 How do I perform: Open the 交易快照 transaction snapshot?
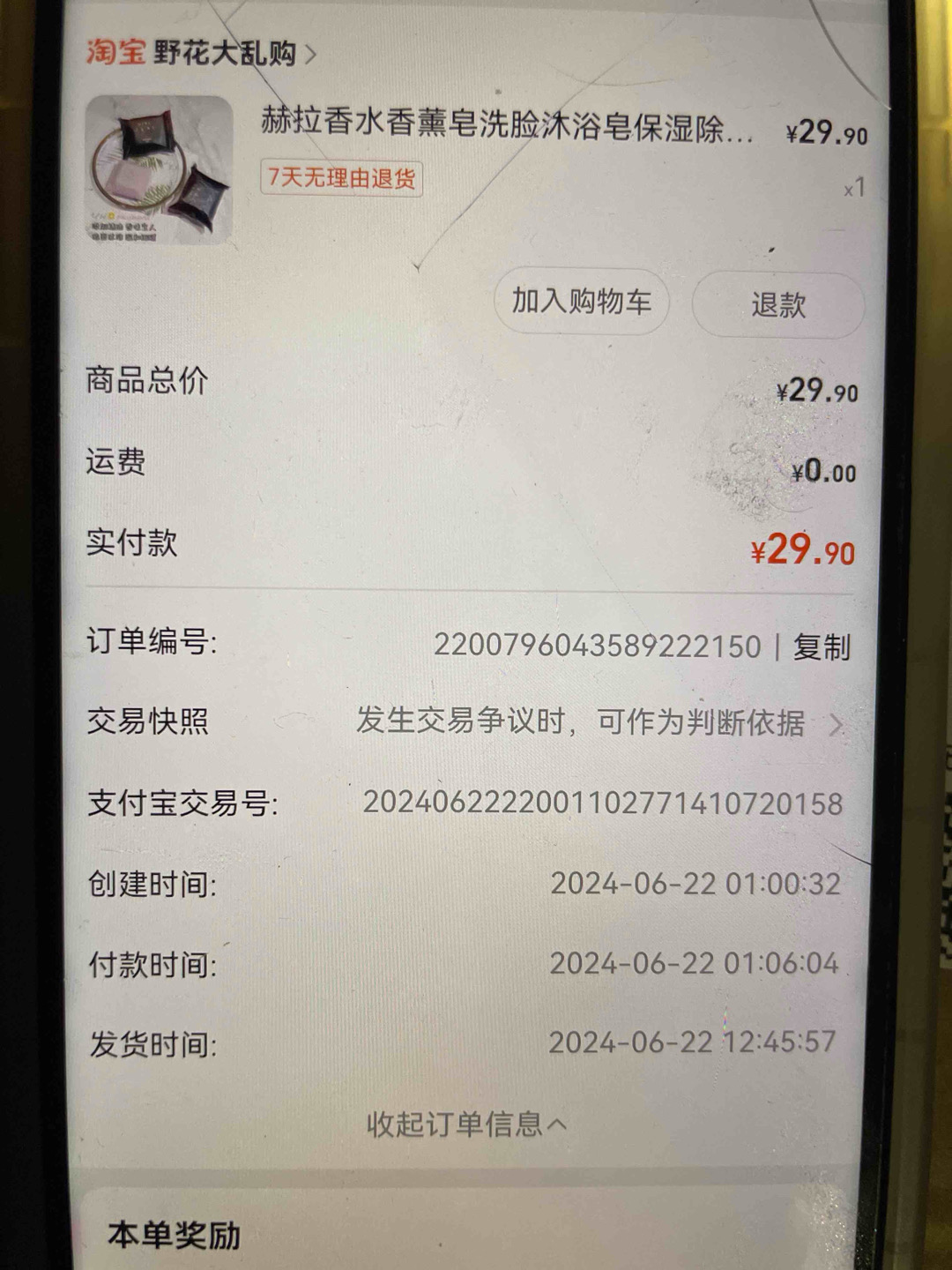[599, 723]
